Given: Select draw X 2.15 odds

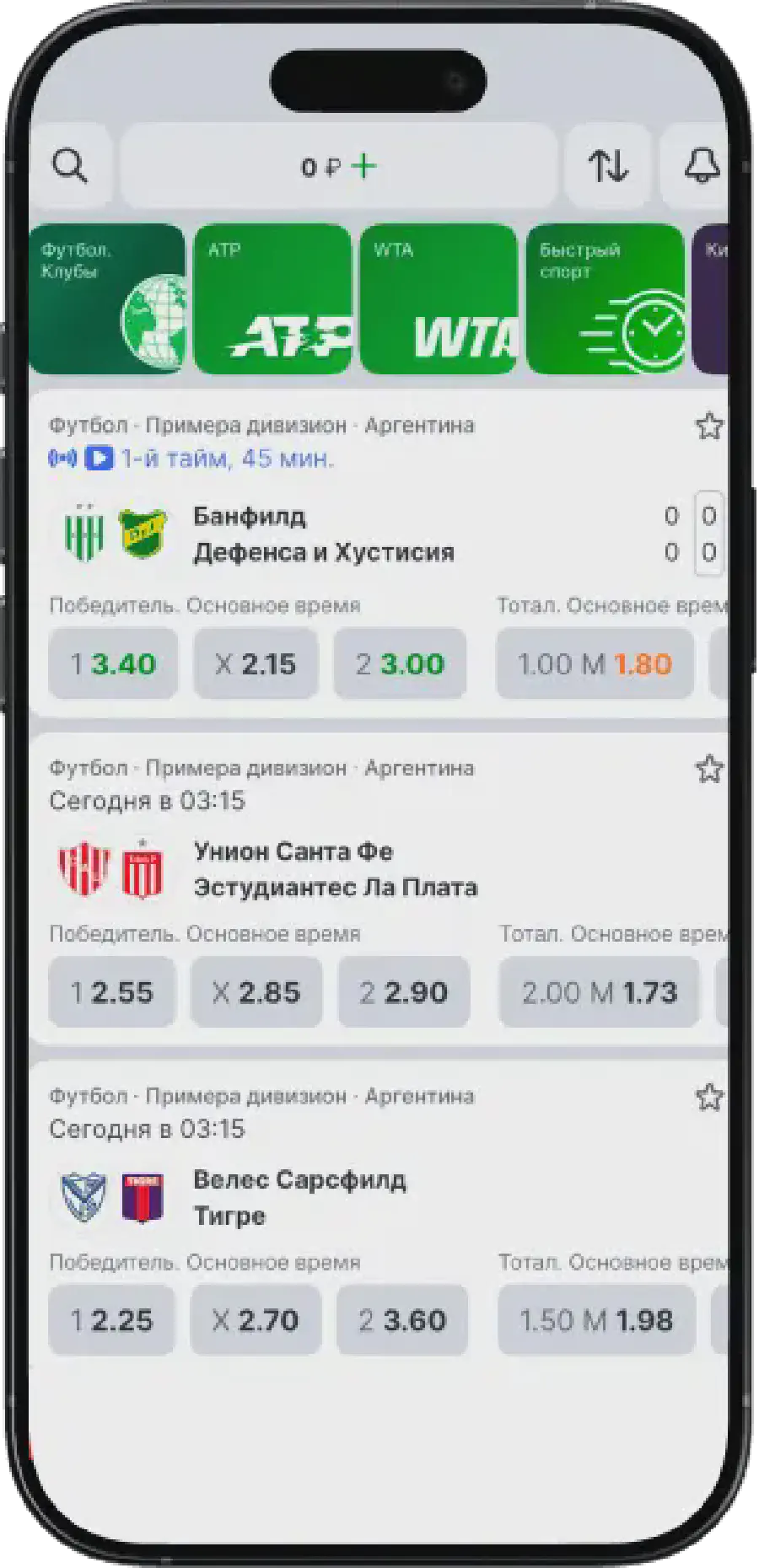Looking at the screenshot, I should click(x=256, y=663).
